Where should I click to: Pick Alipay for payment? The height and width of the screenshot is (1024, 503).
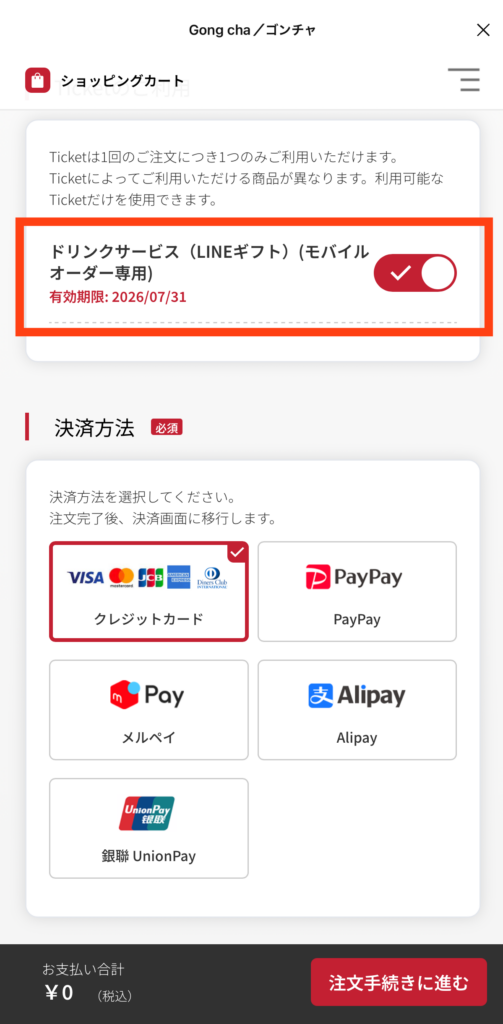coord(357,710)
